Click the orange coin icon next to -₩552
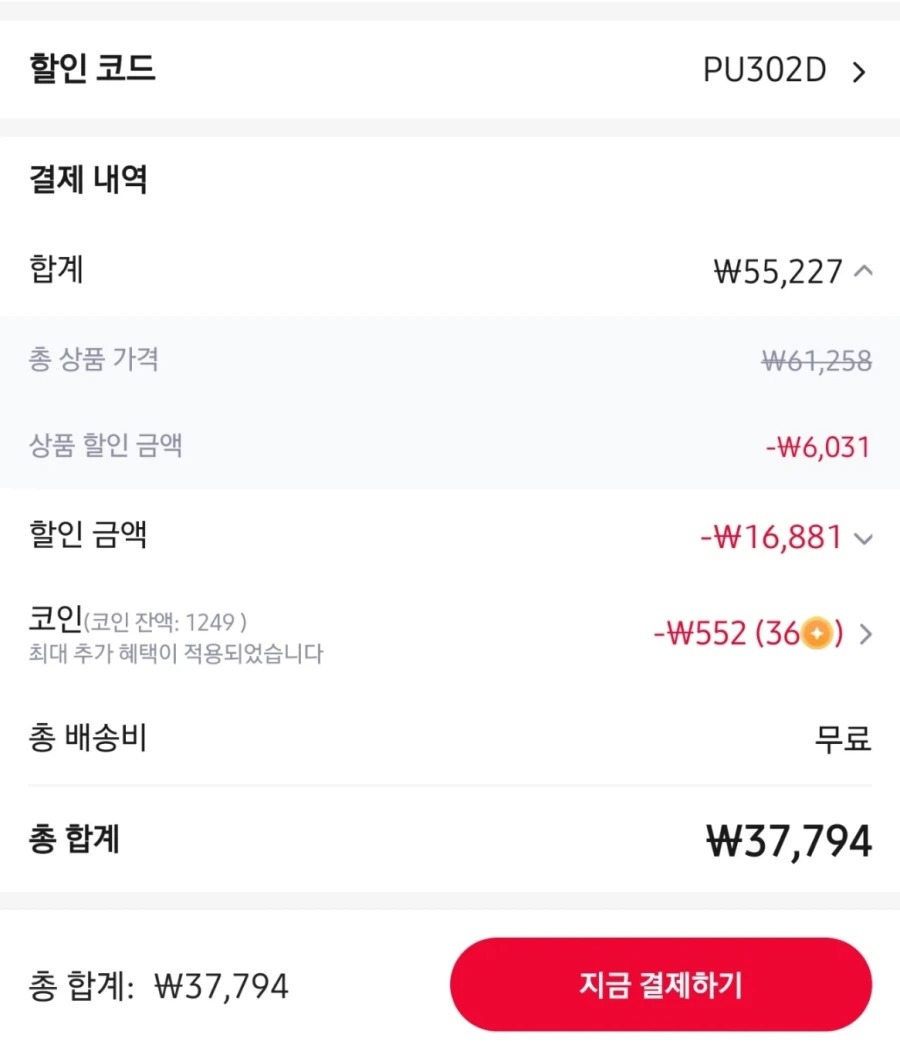The width and height of the screenshot is (900, 1055). [x=816, y=633]
